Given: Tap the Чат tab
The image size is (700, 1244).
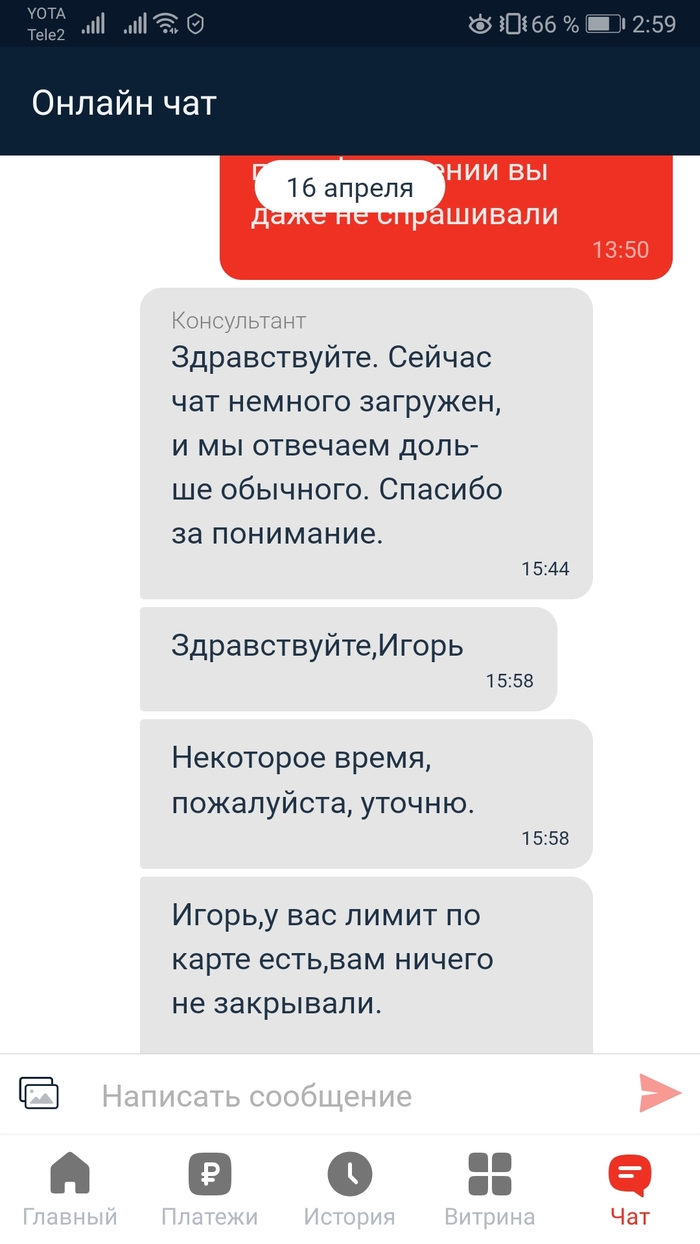Looking at the screenshot, I should [x=630, y=1188].
